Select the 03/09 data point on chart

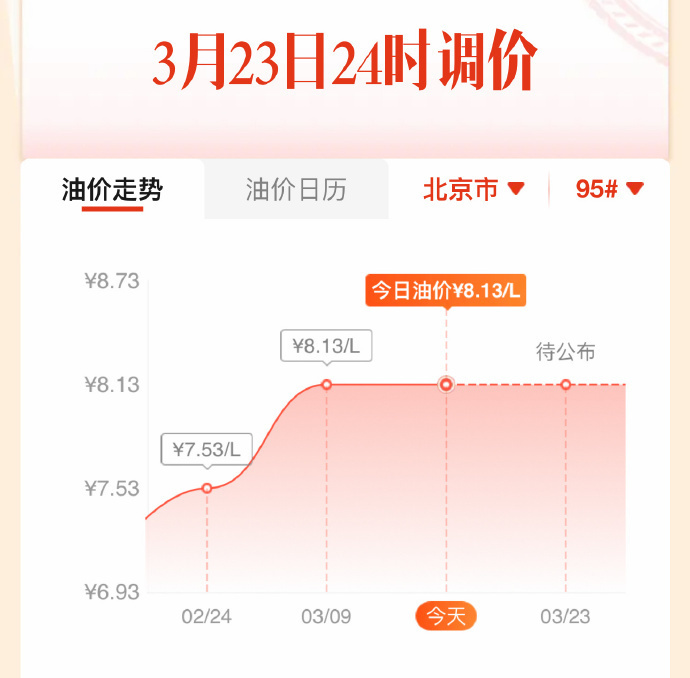327,385
